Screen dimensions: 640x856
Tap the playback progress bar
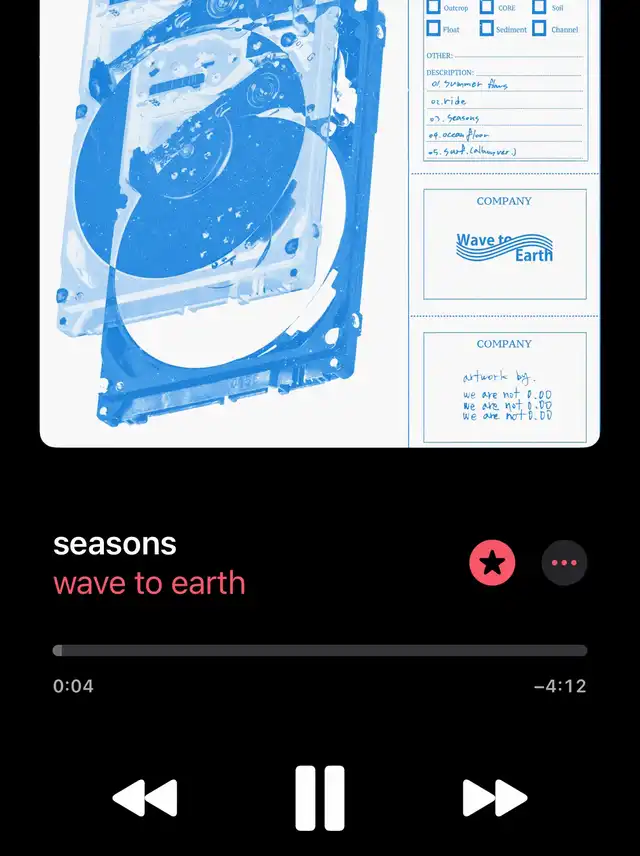click(x=320, y=650)
